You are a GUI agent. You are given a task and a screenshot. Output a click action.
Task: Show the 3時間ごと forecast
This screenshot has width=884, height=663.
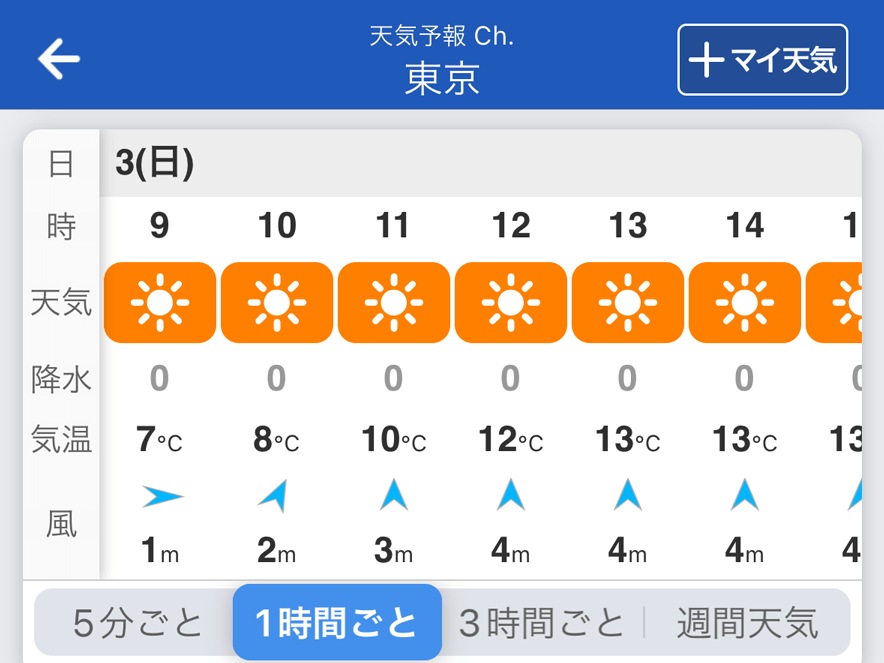click(541, 623)
